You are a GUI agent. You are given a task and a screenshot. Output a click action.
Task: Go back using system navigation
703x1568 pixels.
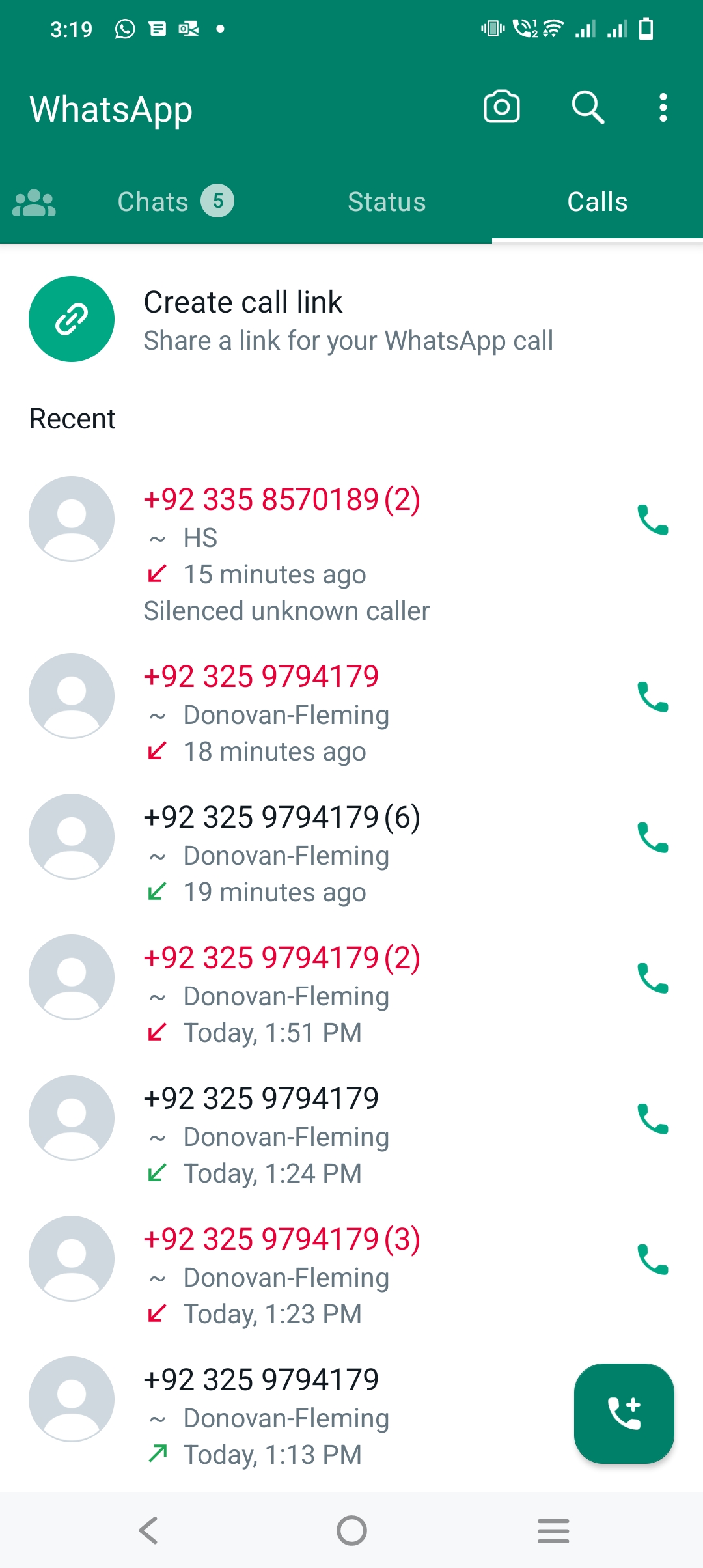pyautogui.click(x=149, y=1530)
